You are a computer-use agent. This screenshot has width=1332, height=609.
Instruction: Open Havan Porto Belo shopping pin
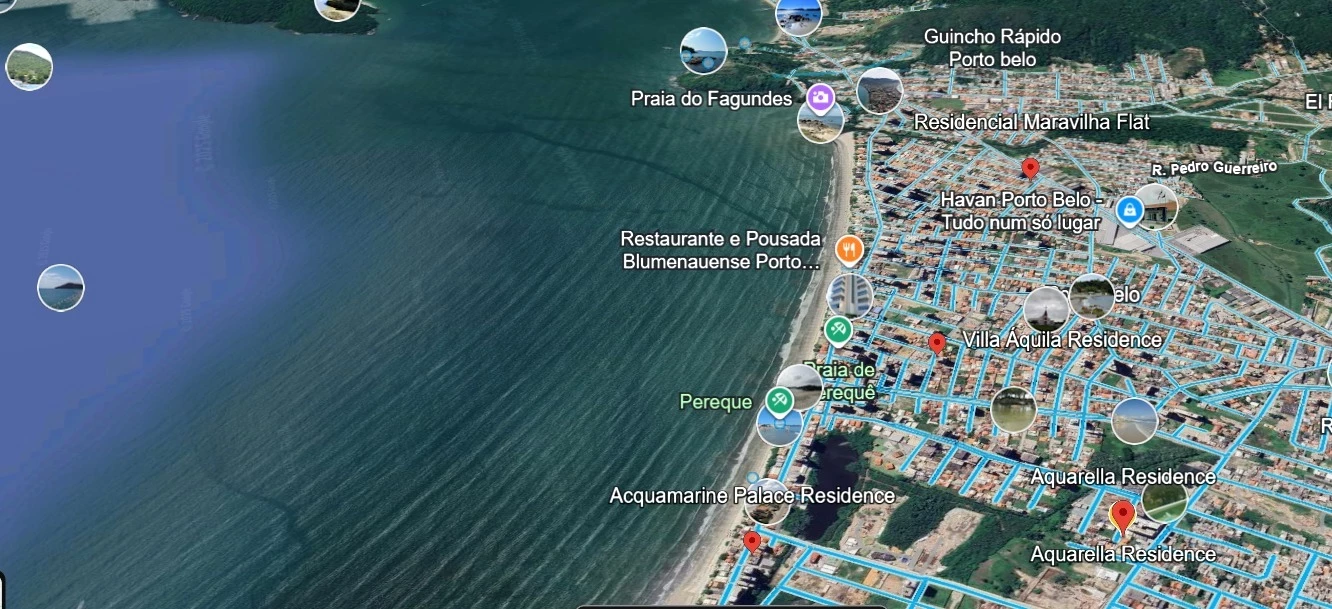pos(1129,210)
